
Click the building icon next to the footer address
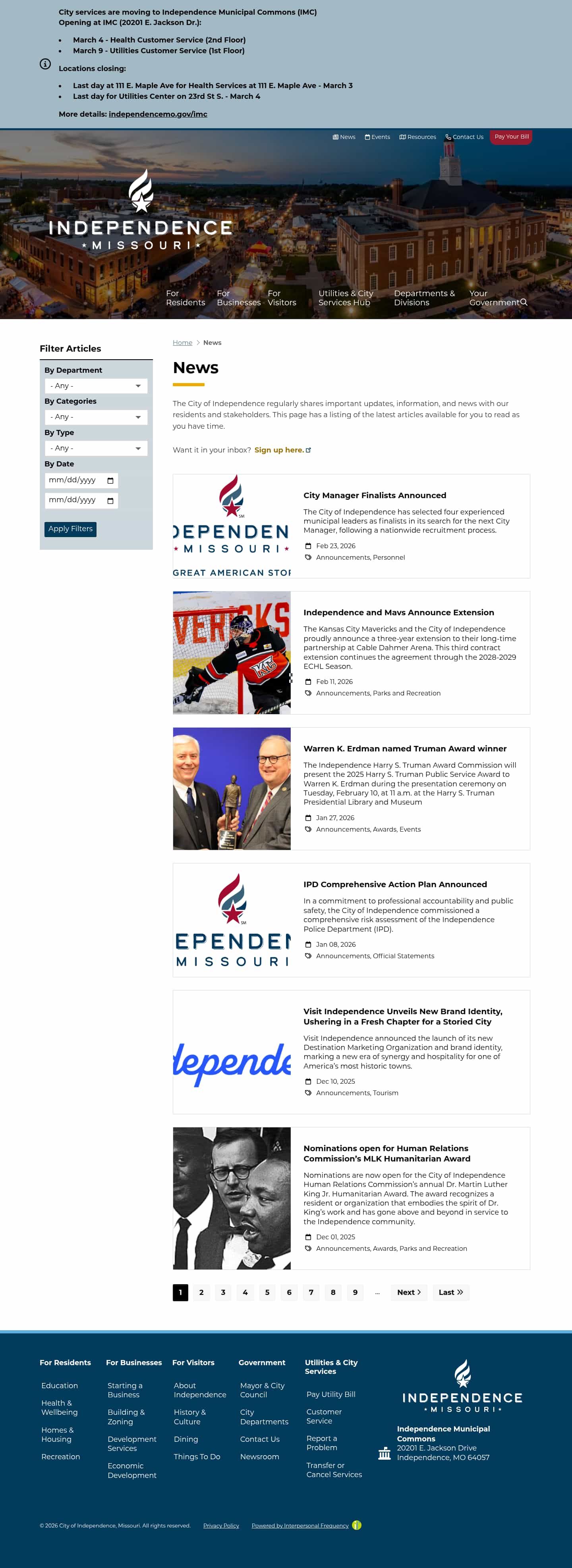coord(385,1453)
